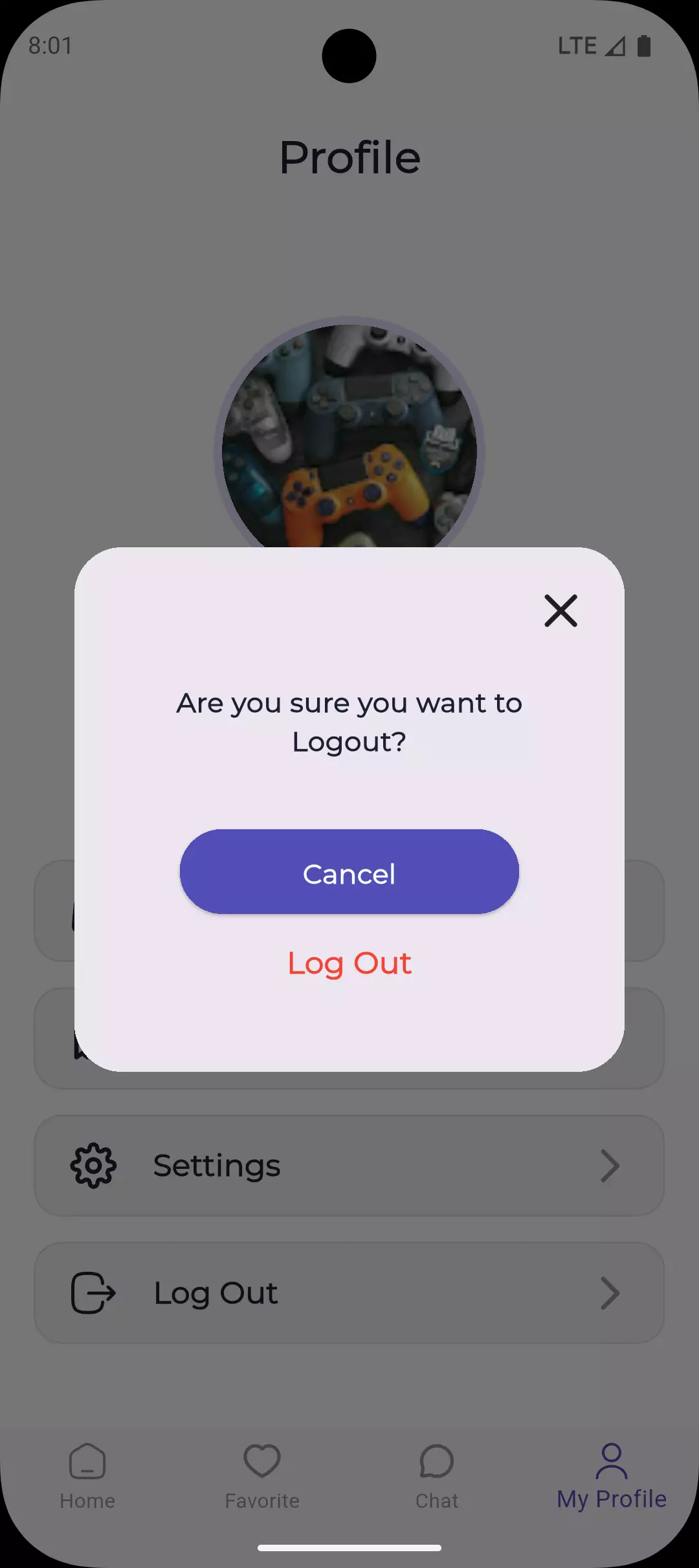Close the logout dialog with the X
The height and width of the screenshot is (1568, 699).
(x=560, y=611)
